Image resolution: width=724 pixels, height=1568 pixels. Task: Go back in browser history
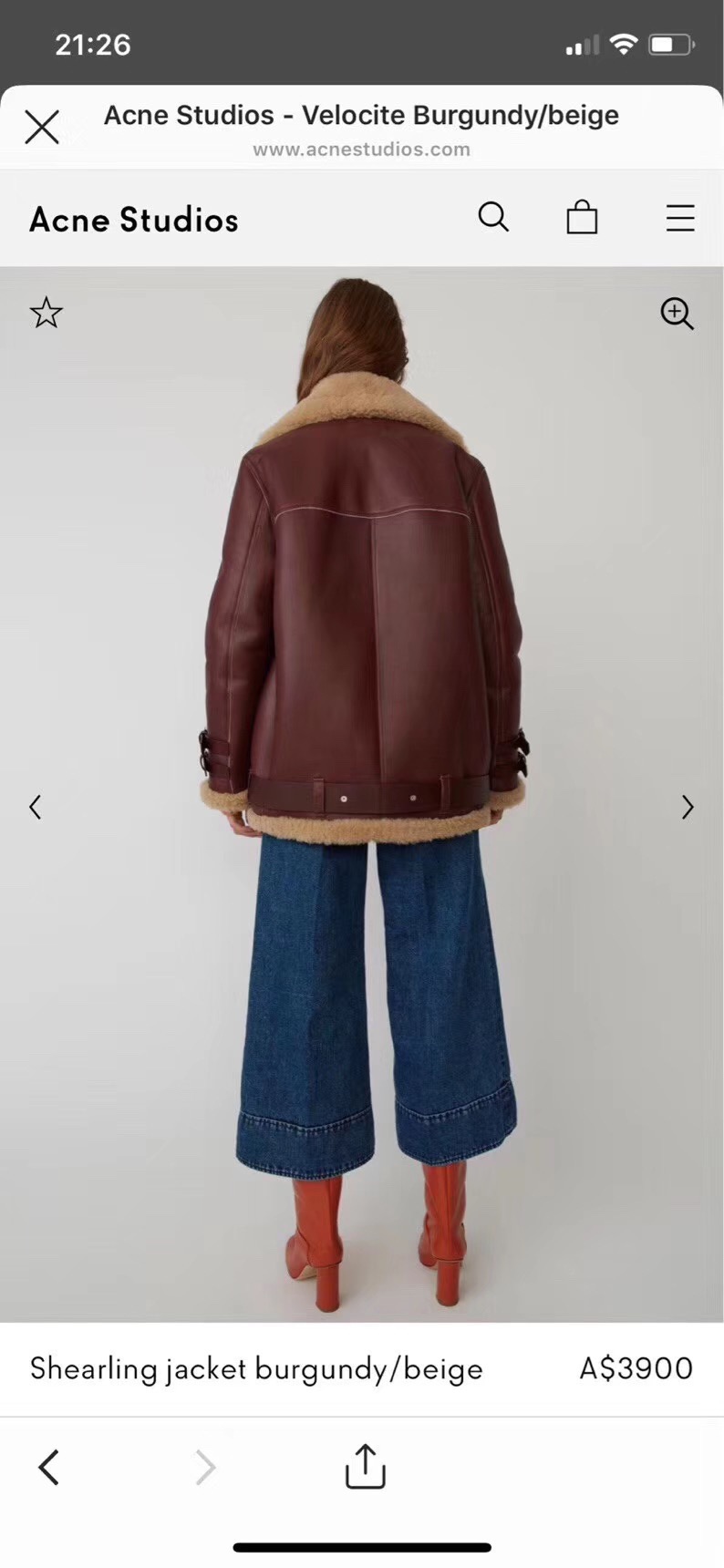49,1468
